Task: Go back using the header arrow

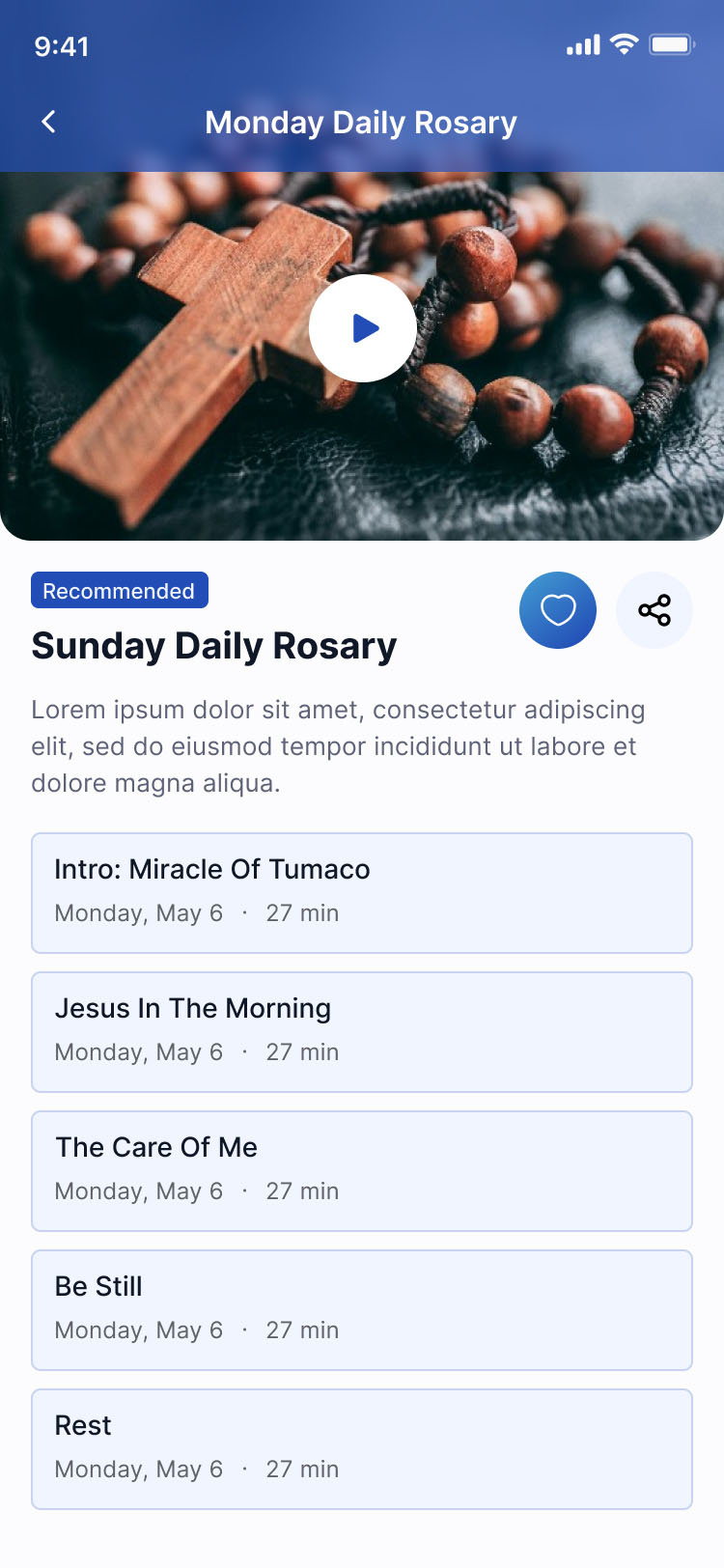Action: pyautogui.click(x=49, y=122)
